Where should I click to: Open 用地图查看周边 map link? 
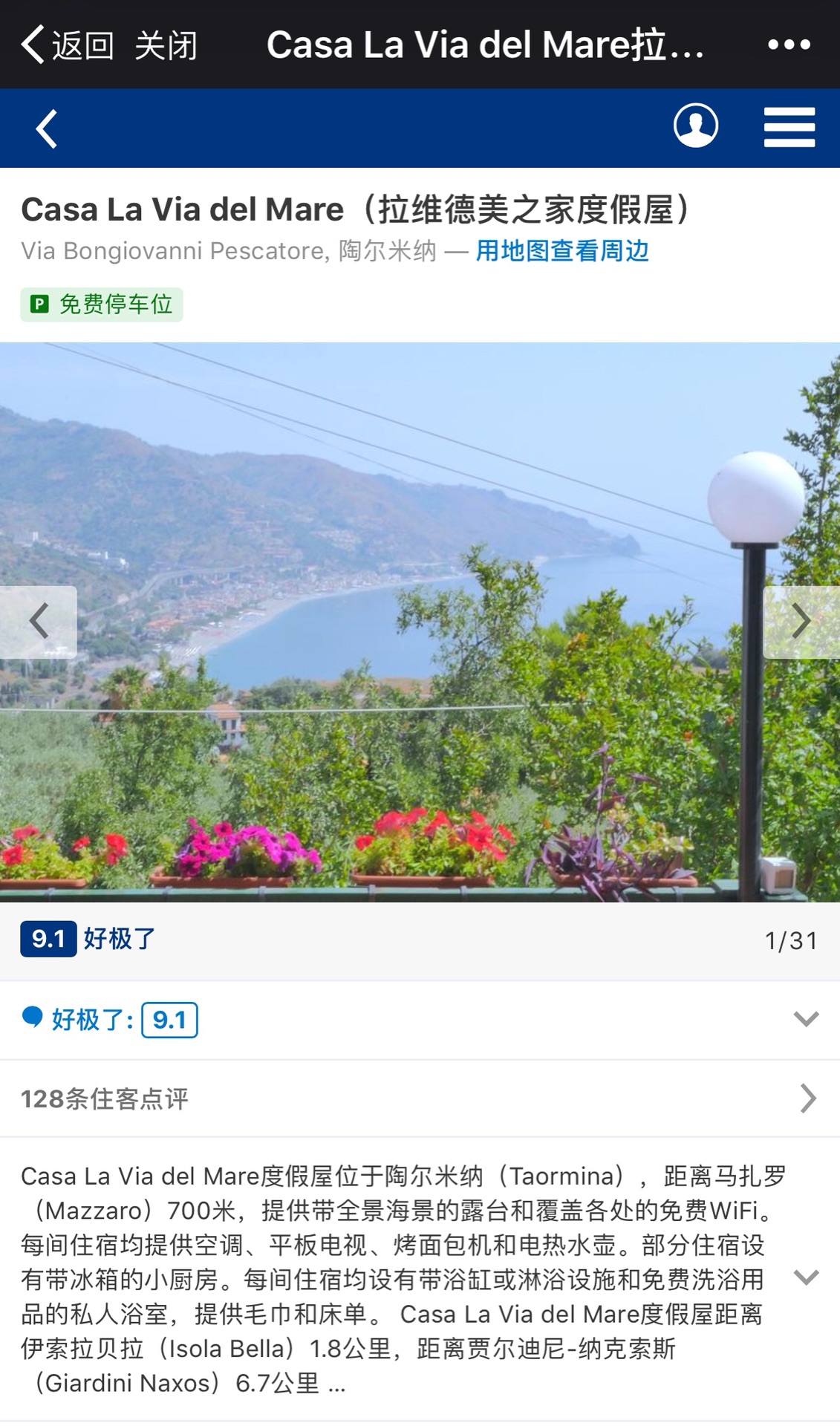[x=561, y=251]
